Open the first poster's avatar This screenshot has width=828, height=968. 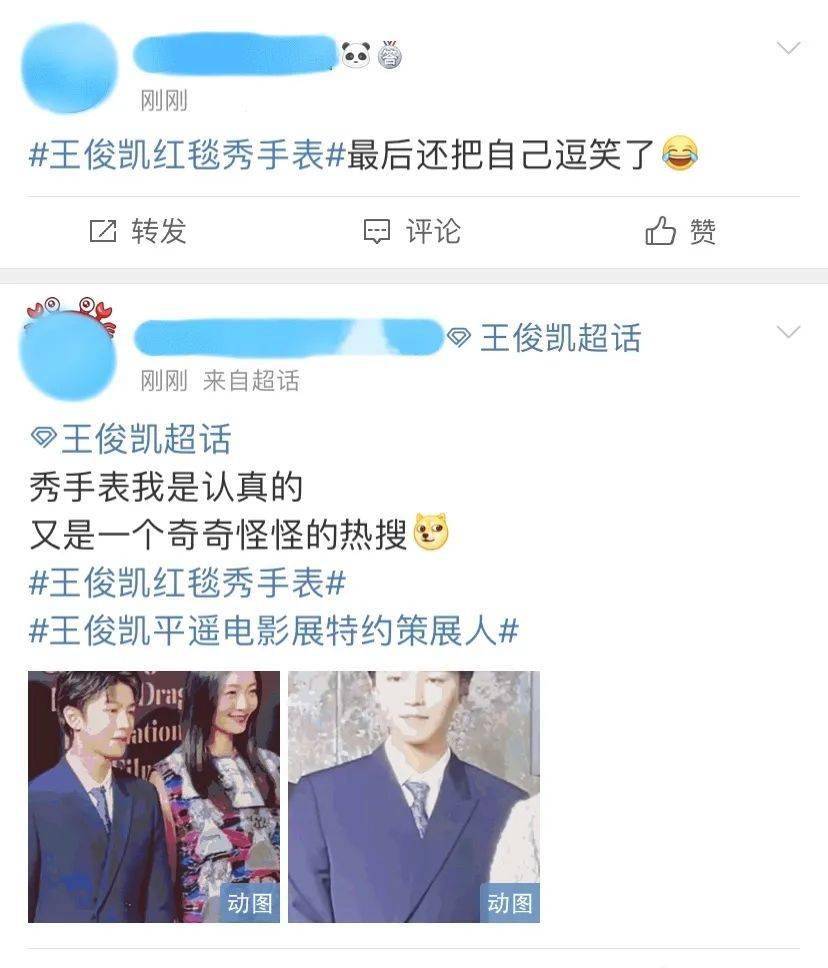[x=70, y=66]
